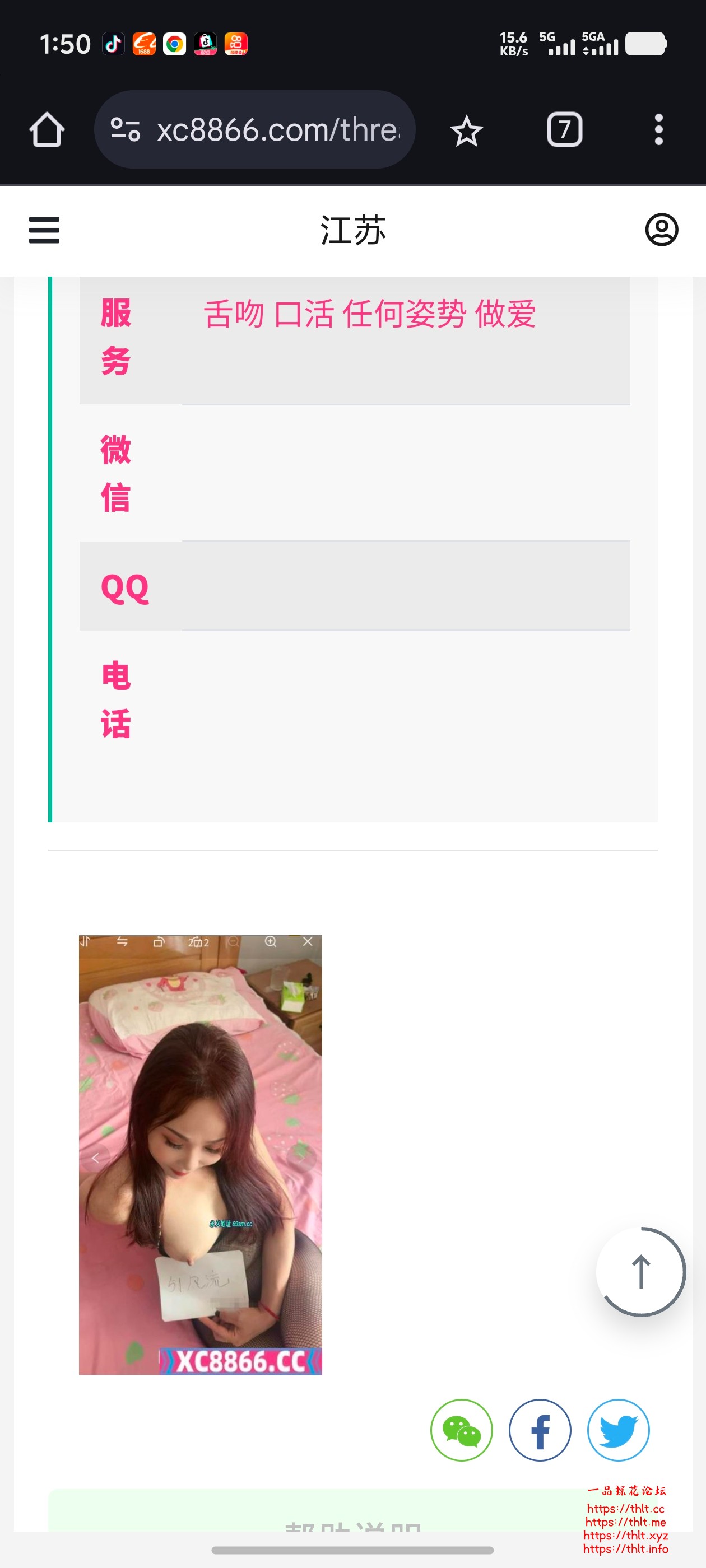This screenshot has width=706, height=1568.
Task: Jump back to the top of the page
Action: 640,1272
